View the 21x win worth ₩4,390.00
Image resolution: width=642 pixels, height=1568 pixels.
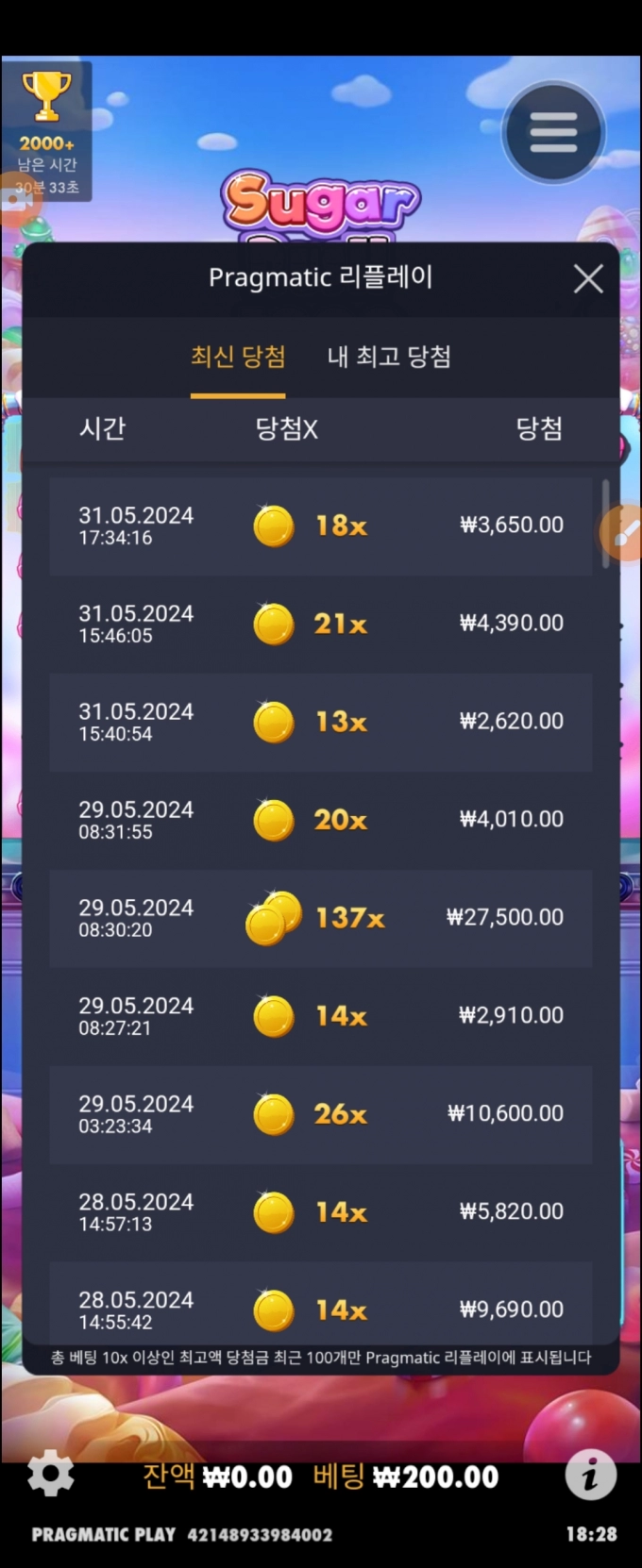click(x=321, y=624)
